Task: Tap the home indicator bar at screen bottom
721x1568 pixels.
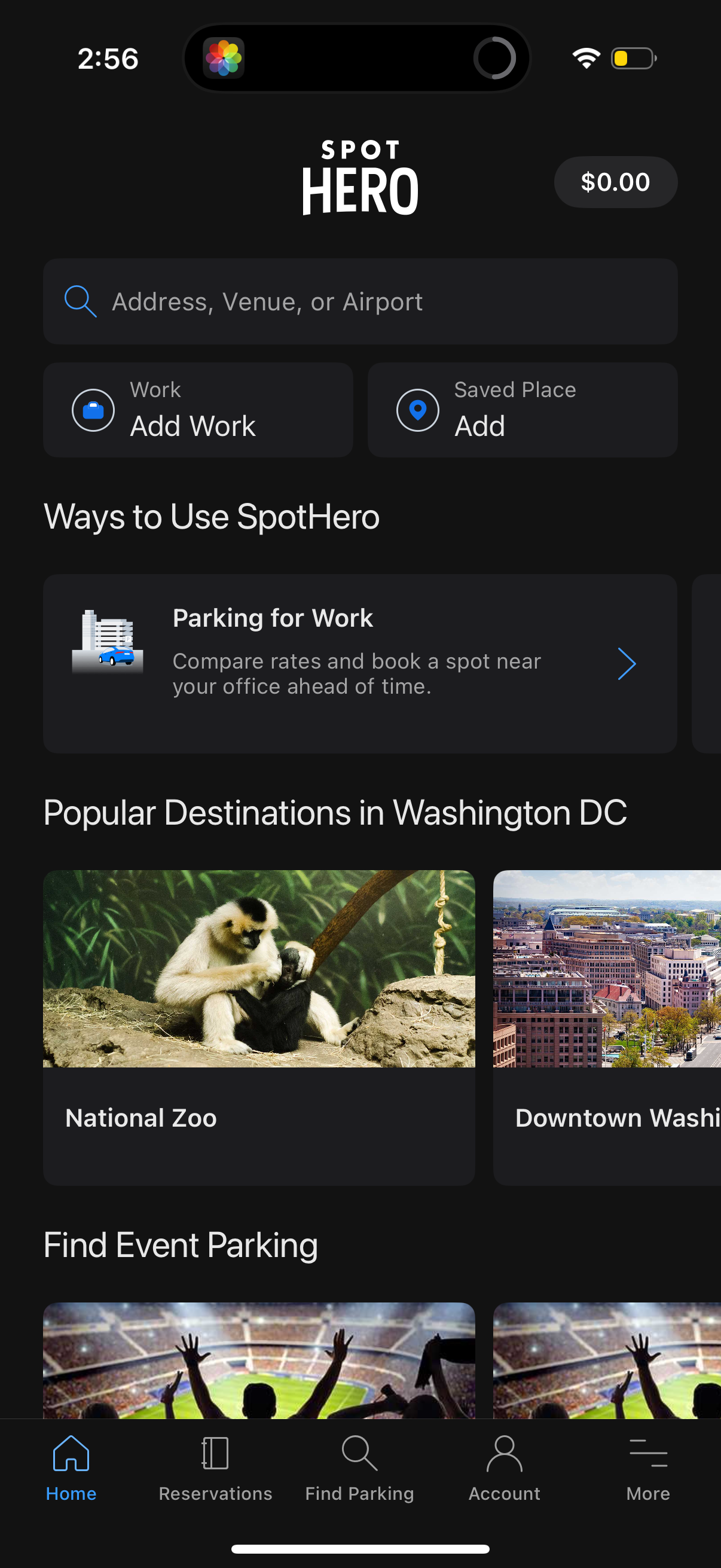Action: pos(360,1547)
